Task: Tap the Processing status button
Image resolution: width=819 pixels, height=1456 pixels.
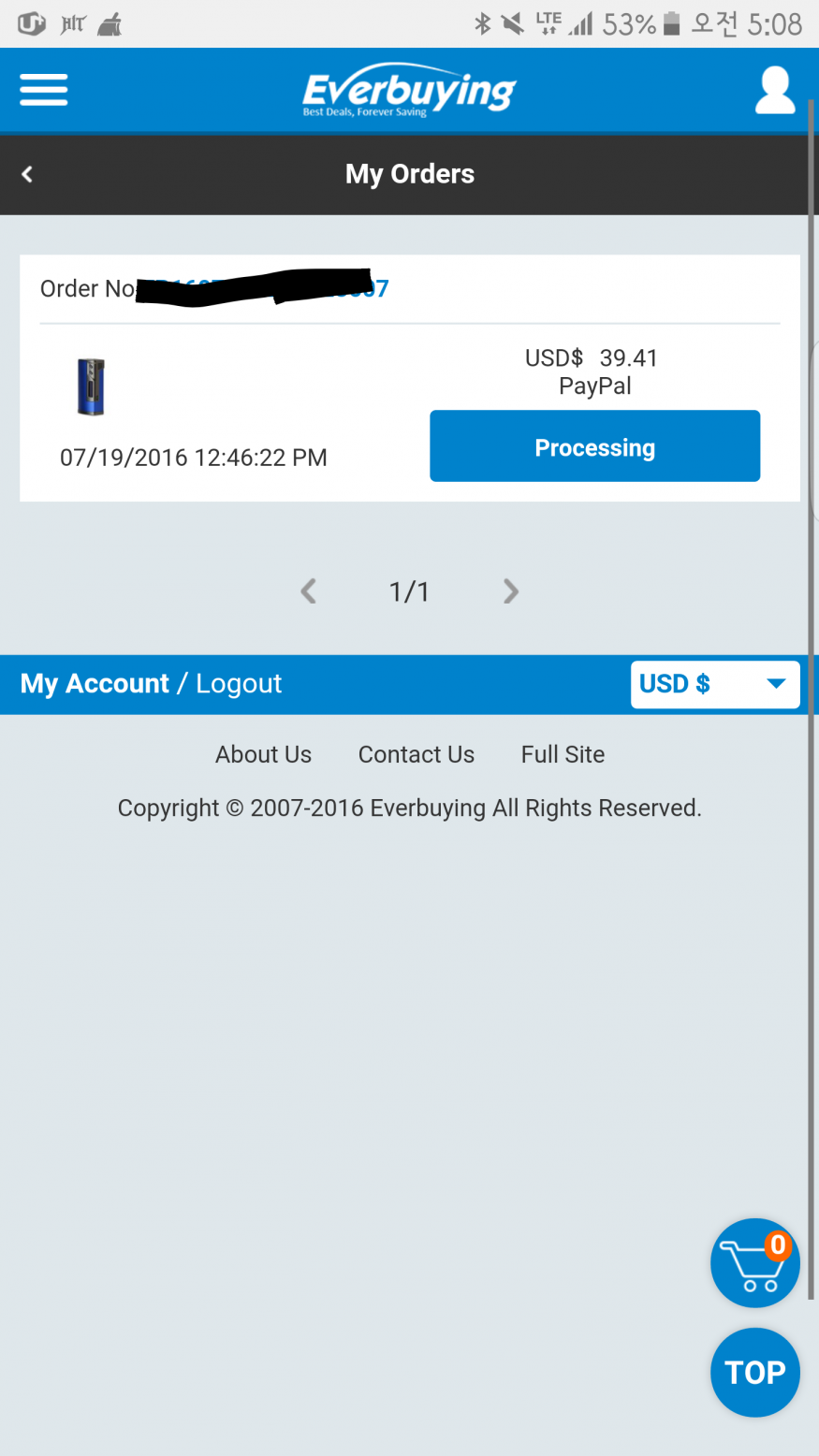Action: 594,446
